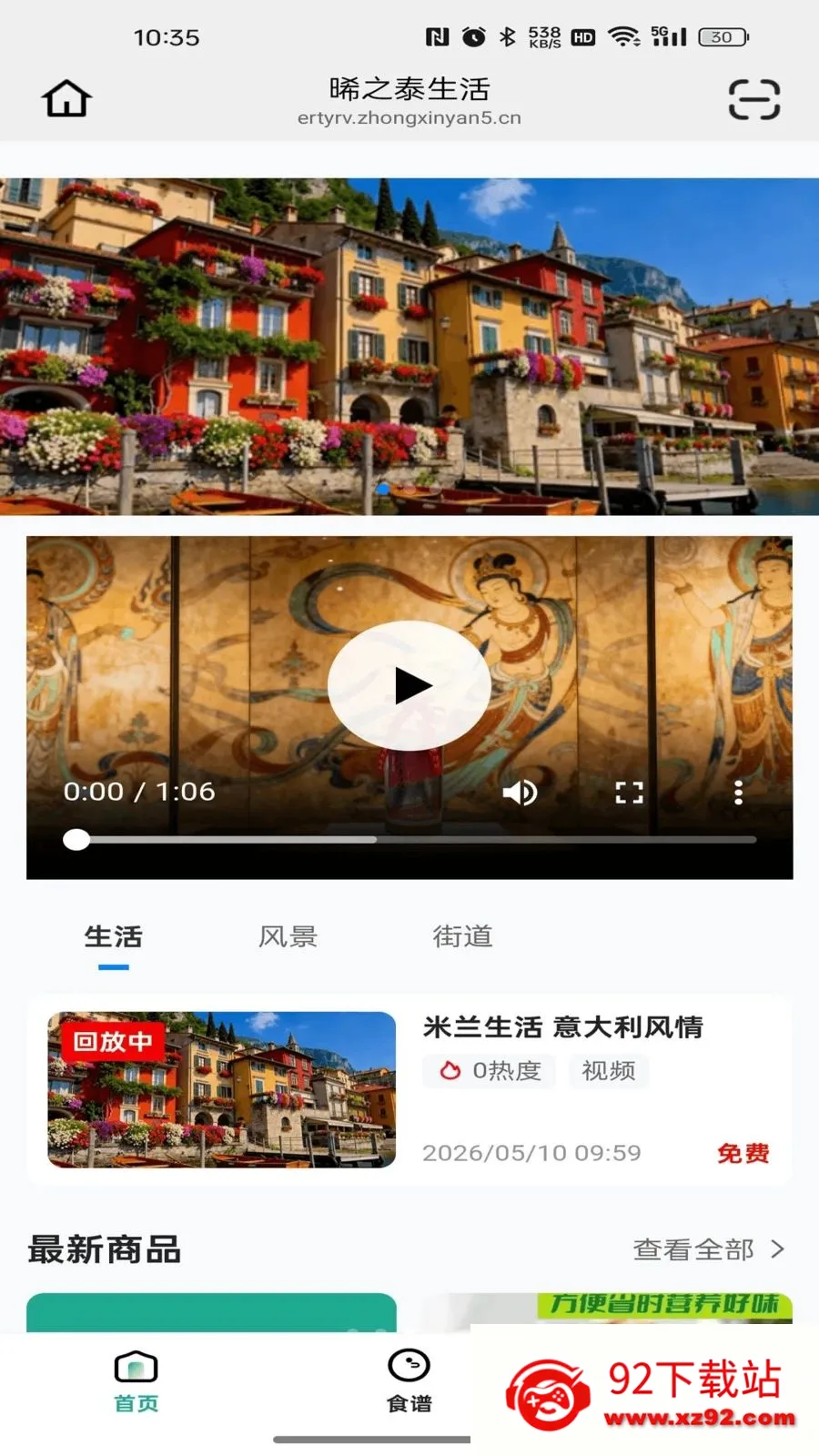Switch to the 食谱 bottom tab
This screenshot has height=1456, width=819.
[409, 1381]
